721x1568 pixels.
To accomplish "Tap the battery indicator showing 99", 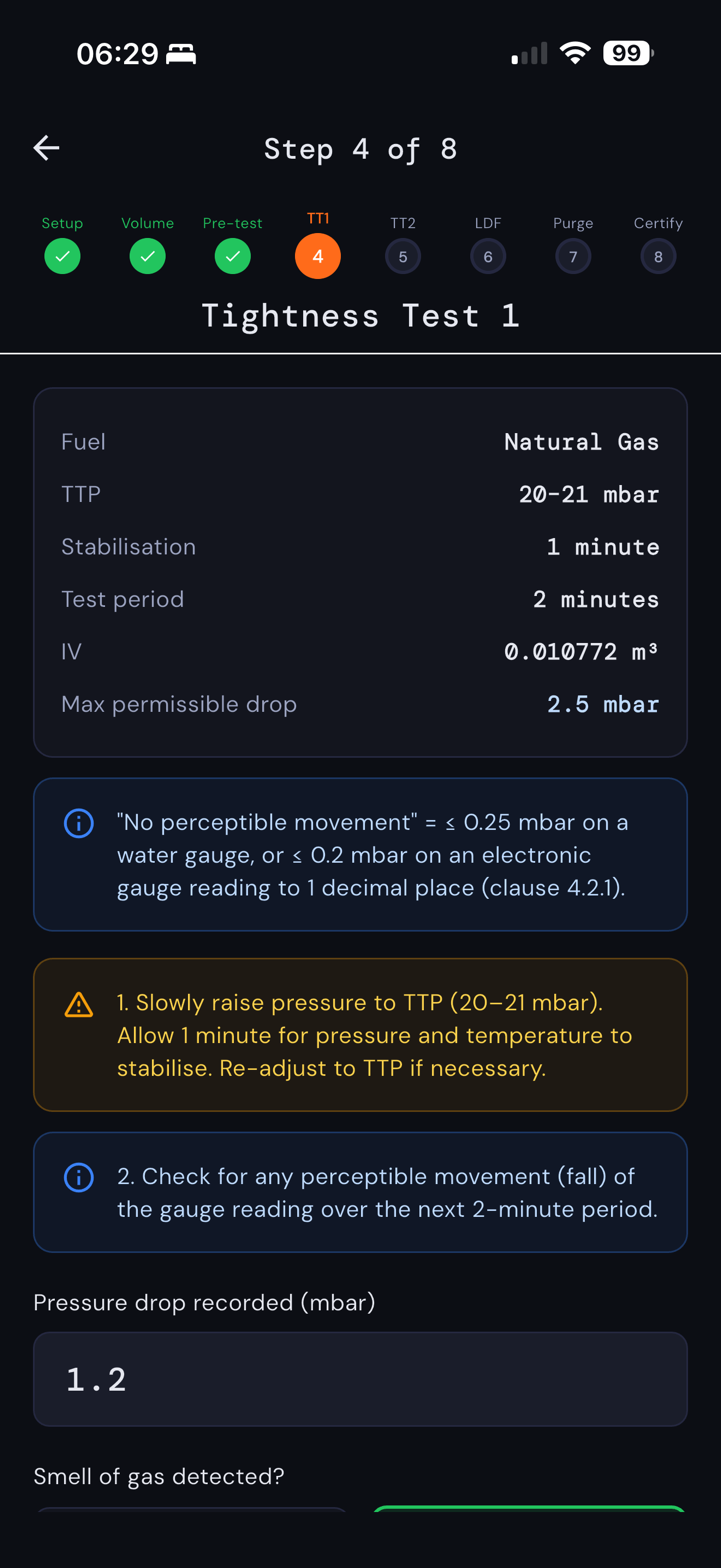I will 628,53.
